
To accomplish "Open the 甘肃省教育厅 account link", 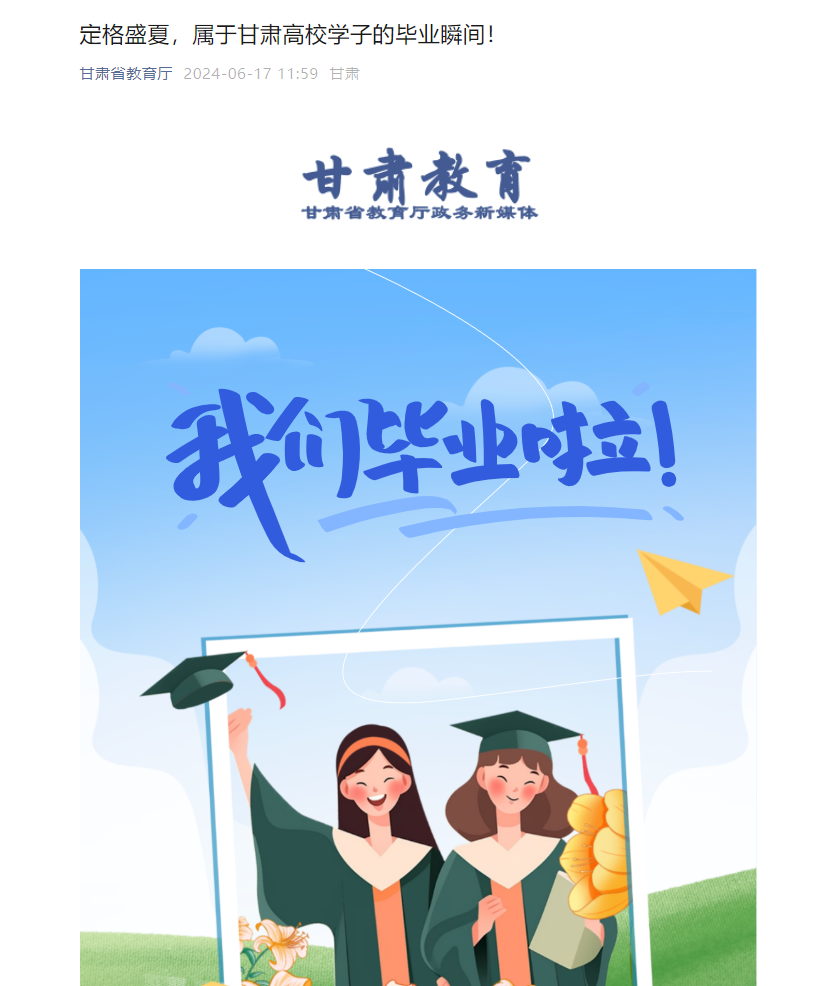I will (x=126, y=73).
